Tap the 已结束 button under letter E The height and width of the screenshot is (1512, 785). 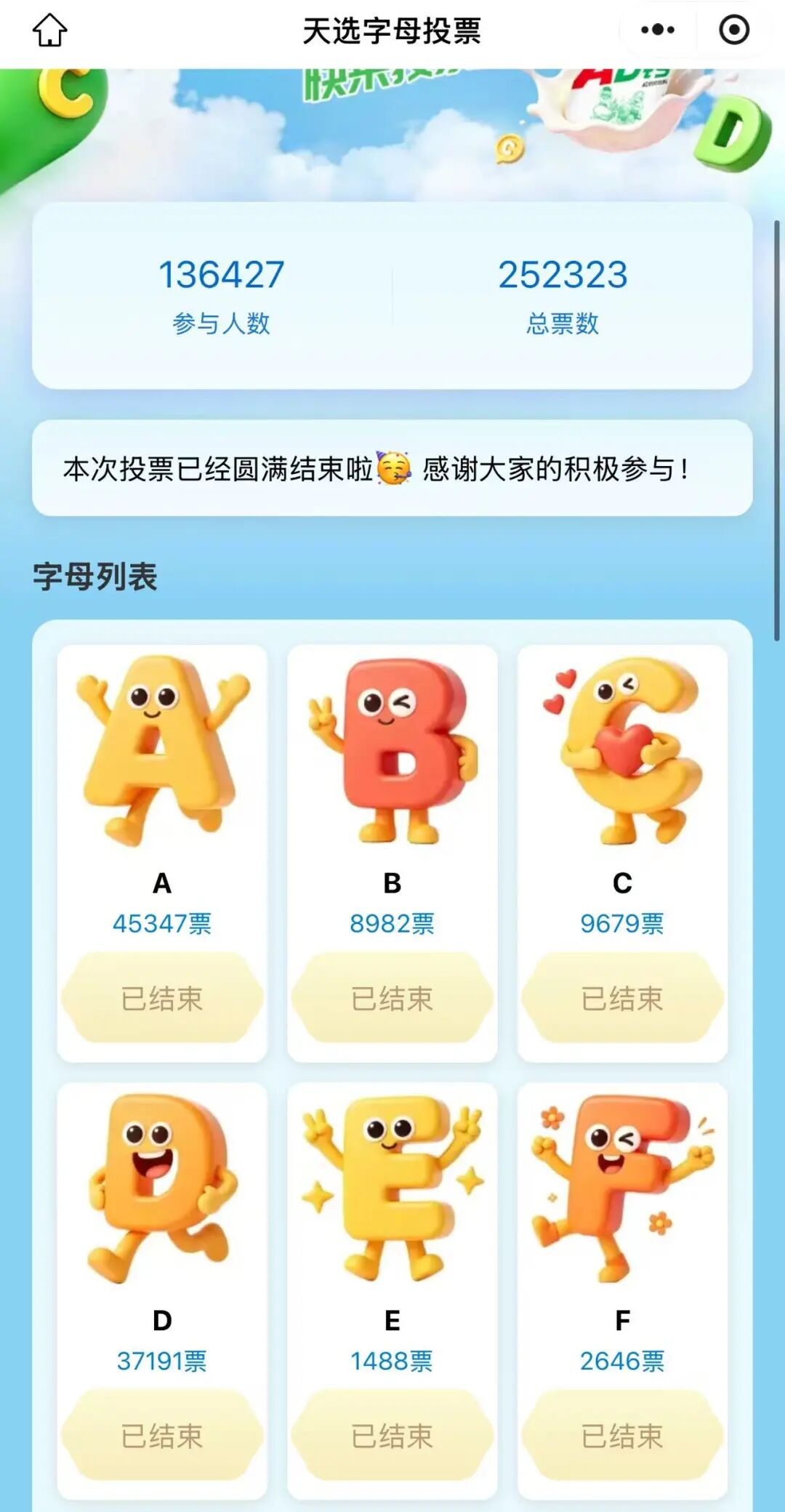point(392,1436)
